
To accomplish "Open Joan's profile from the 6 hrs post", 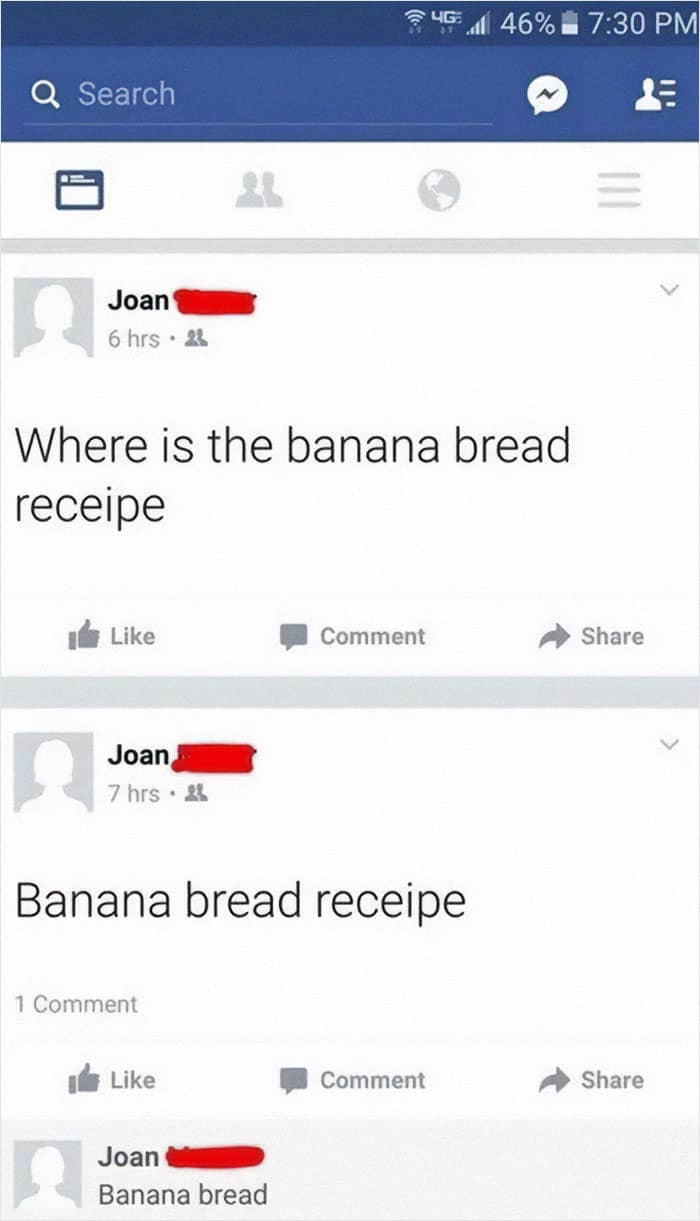I will (139, 300).
